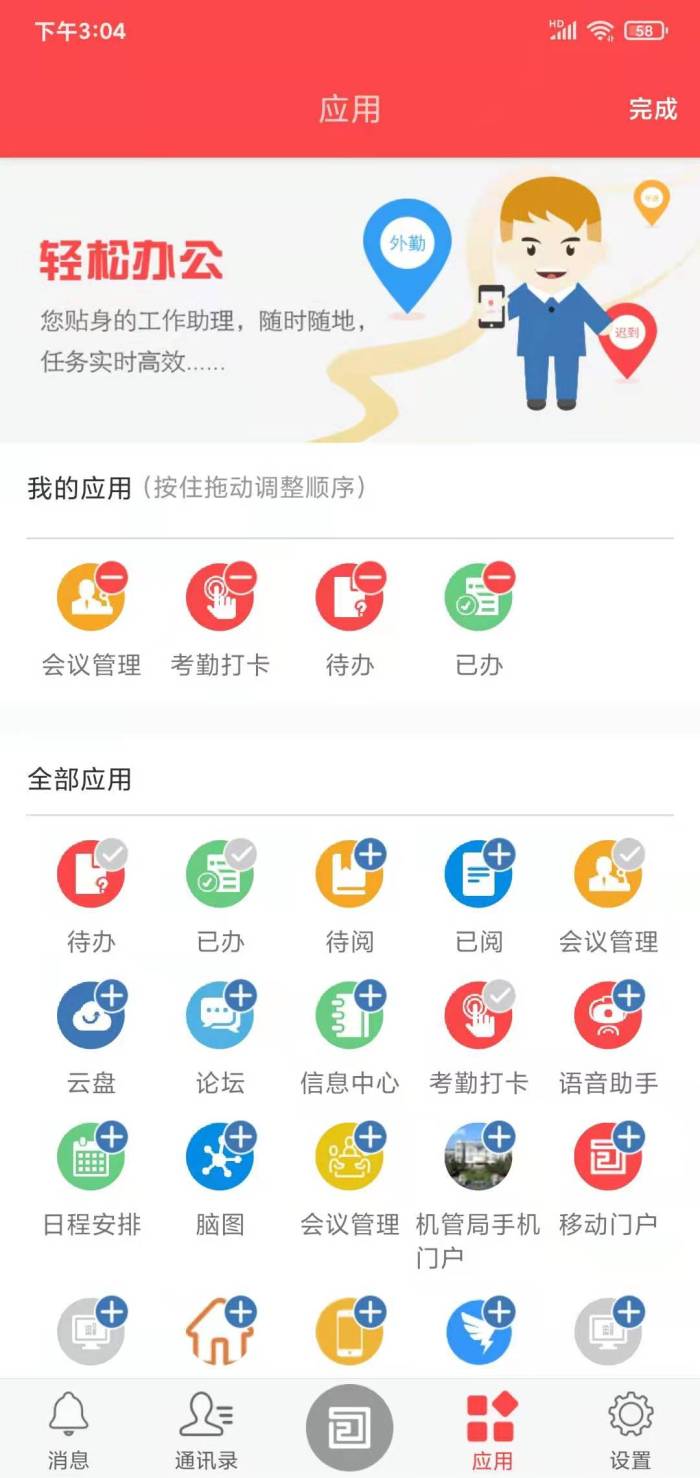700x1478 pixels.
Task: Tap the center portal button in bottom bar
Action: point(349,1427)
